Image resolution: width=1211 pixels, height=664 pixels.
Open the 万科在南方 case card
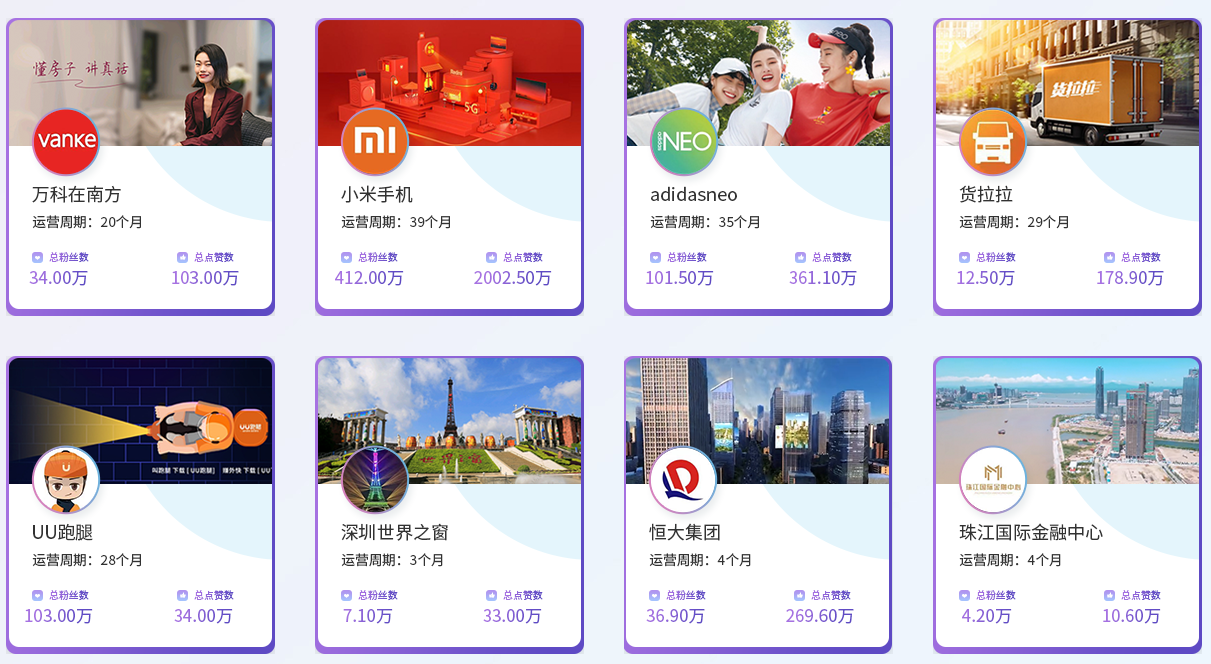coord(140,195)
